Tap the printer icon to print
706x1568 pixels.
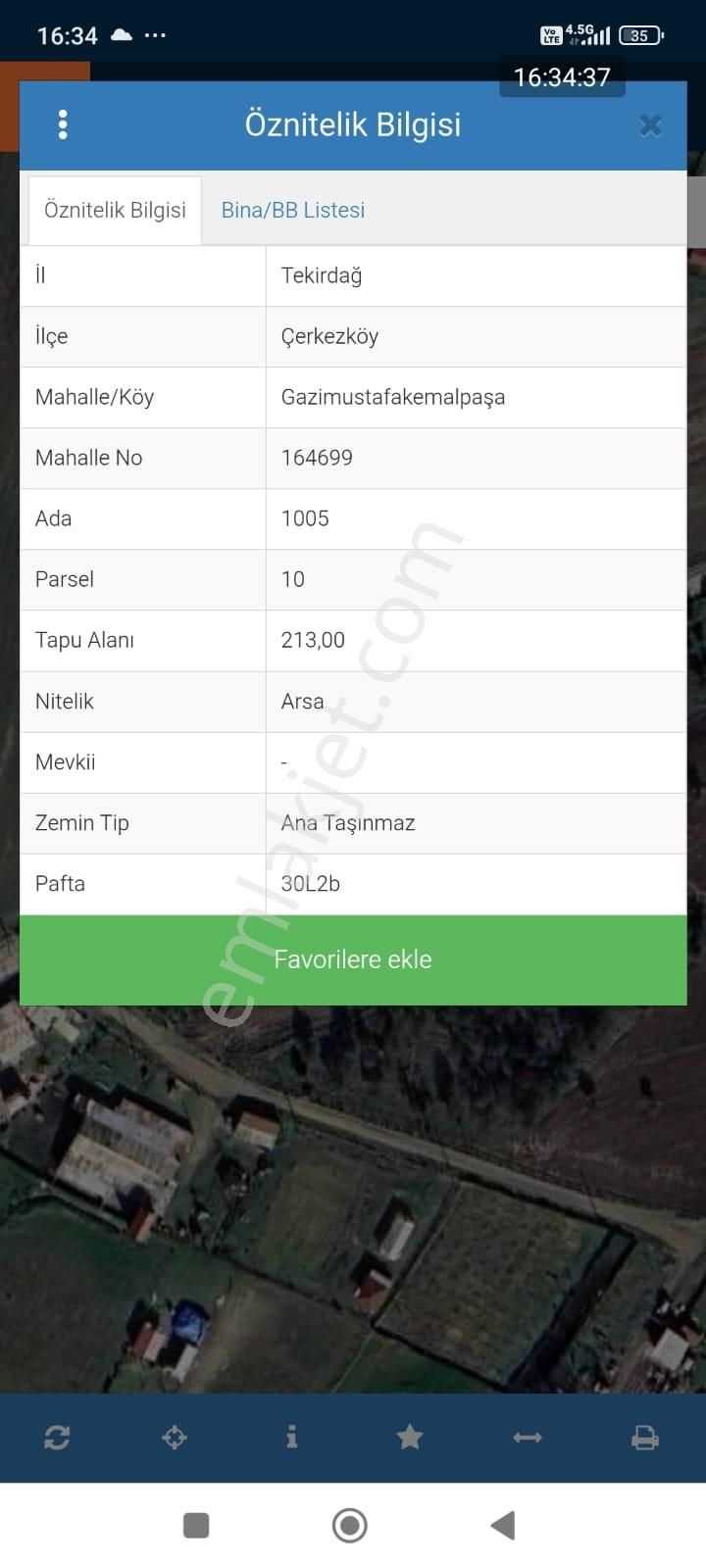(644, 1438)
